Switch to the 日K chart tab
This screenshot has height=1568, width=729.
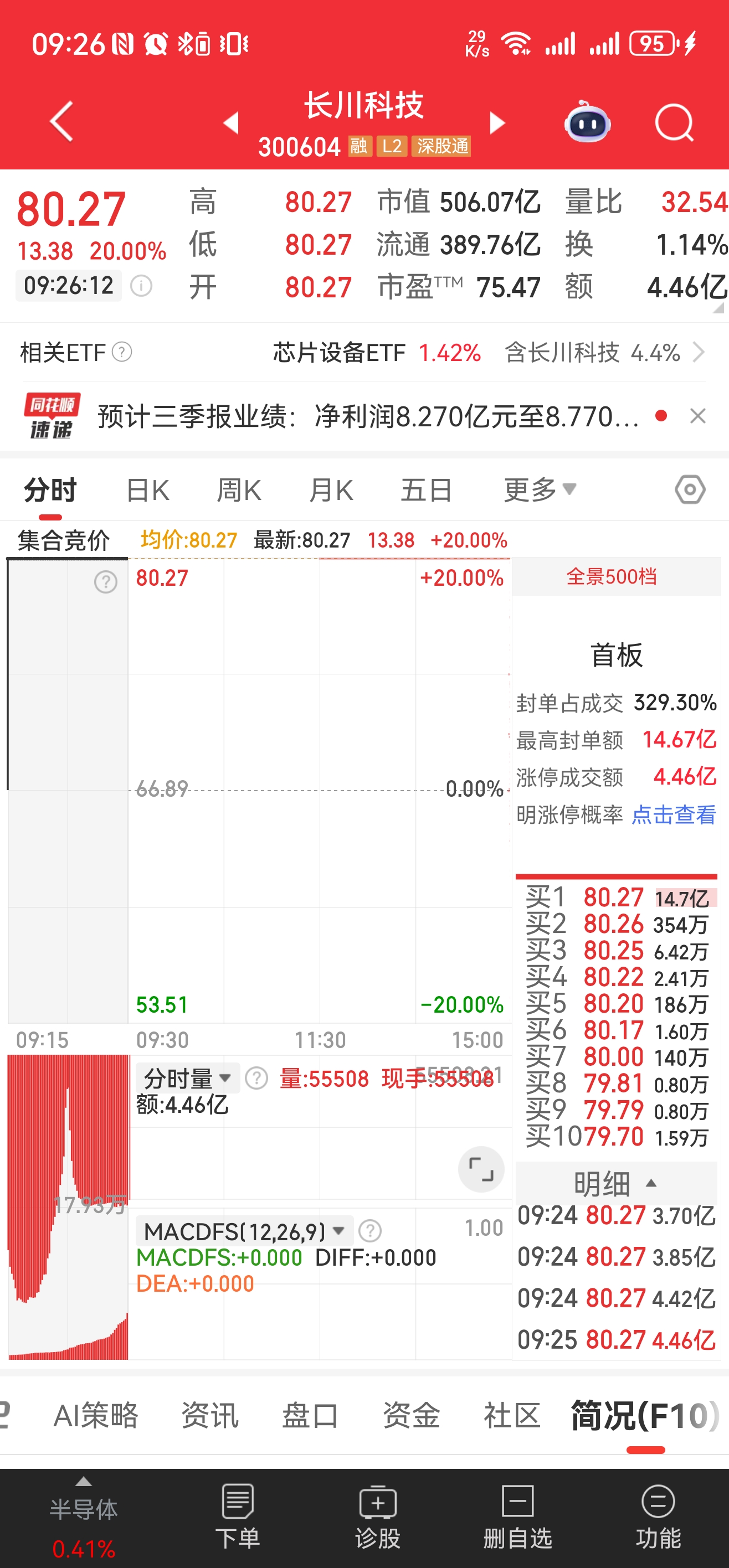click(x=148, y=490)
